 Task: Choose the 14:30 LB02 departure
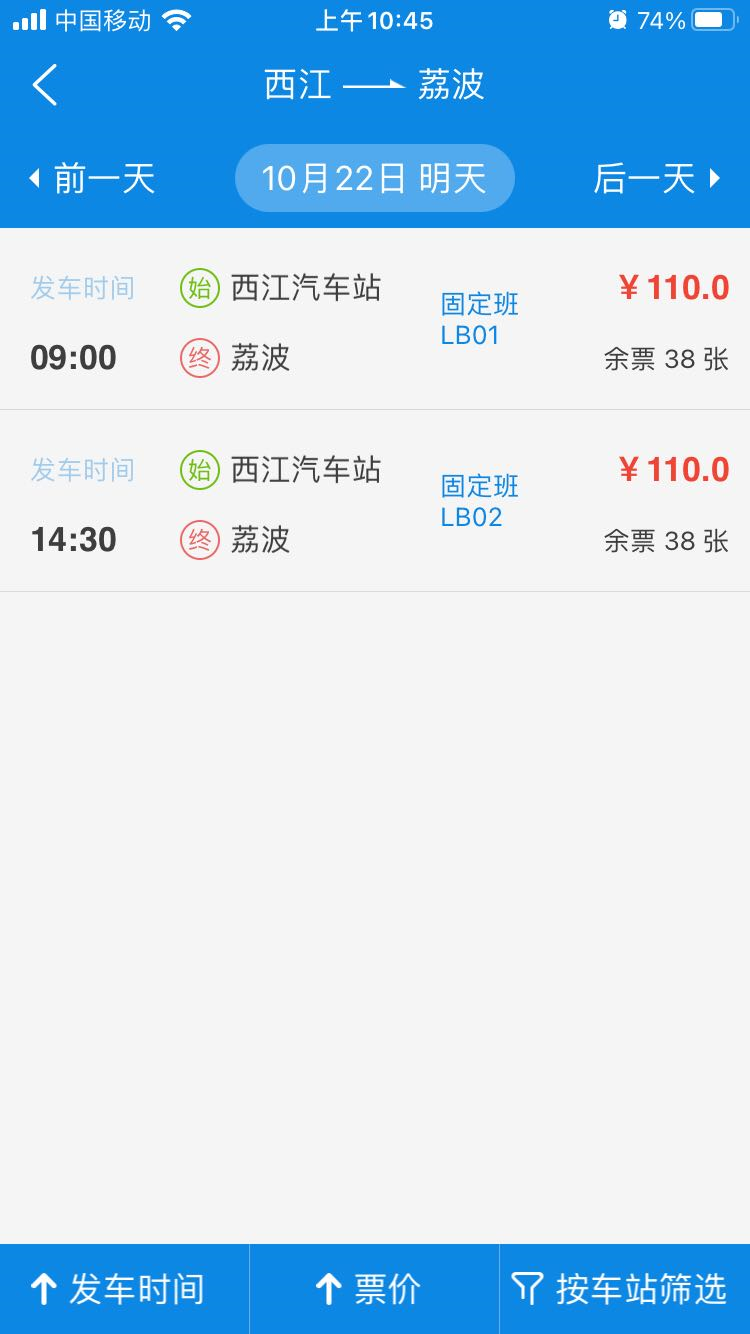375,502
